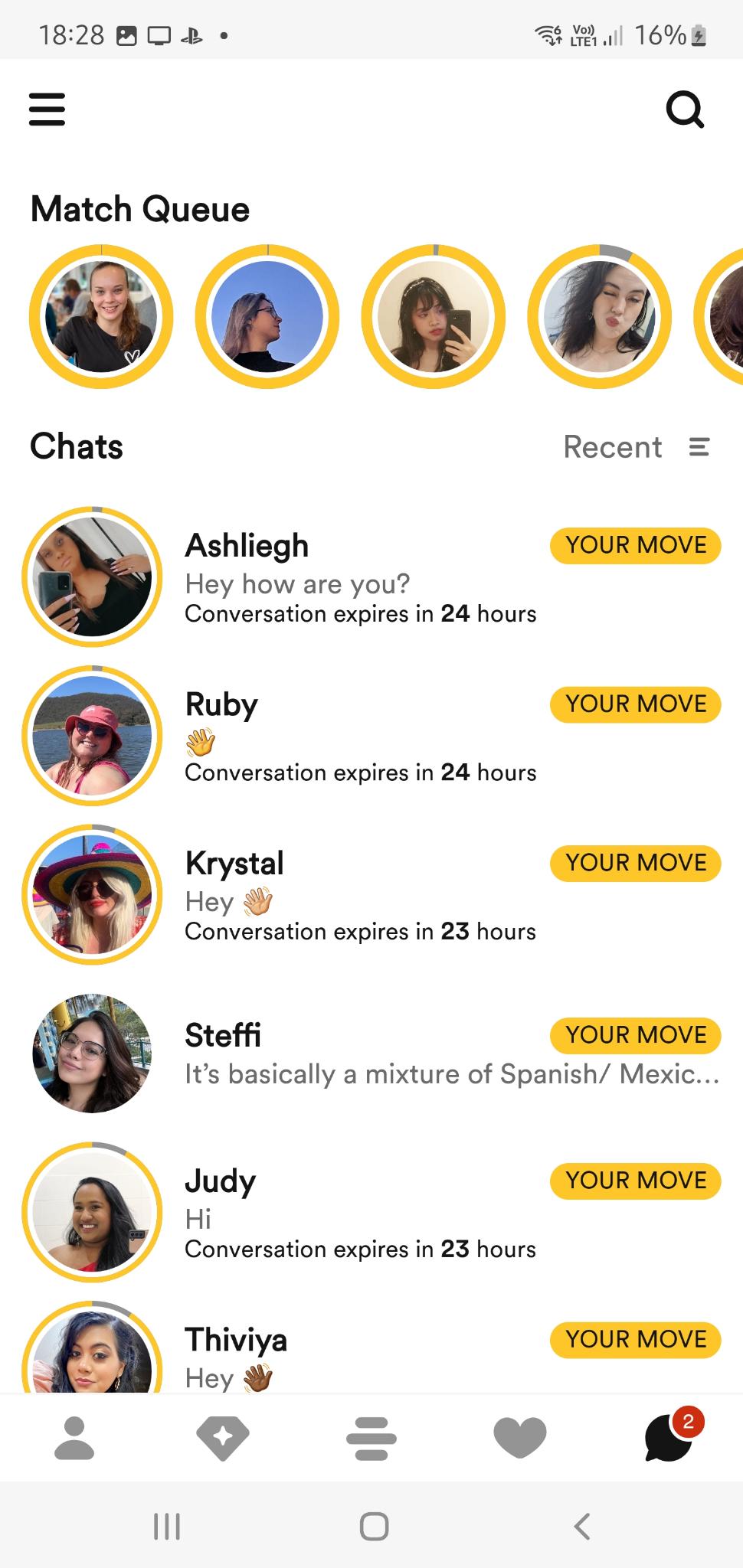Open the Recent sorting option
Image resolution: width=743 pixels, height=1568 pixels.
(x=613, y=447)
